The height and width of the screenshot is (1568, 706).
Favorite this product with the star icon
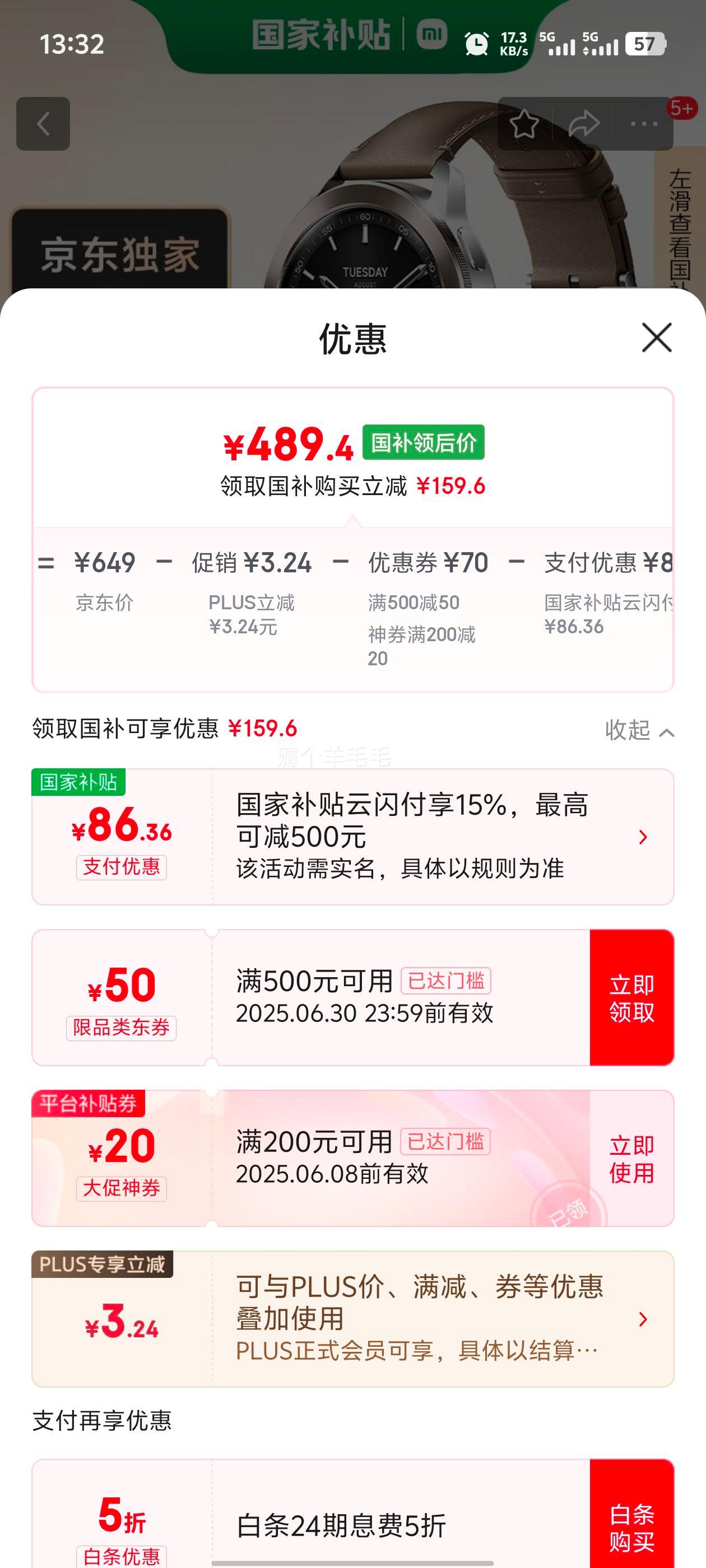point(524,124)
